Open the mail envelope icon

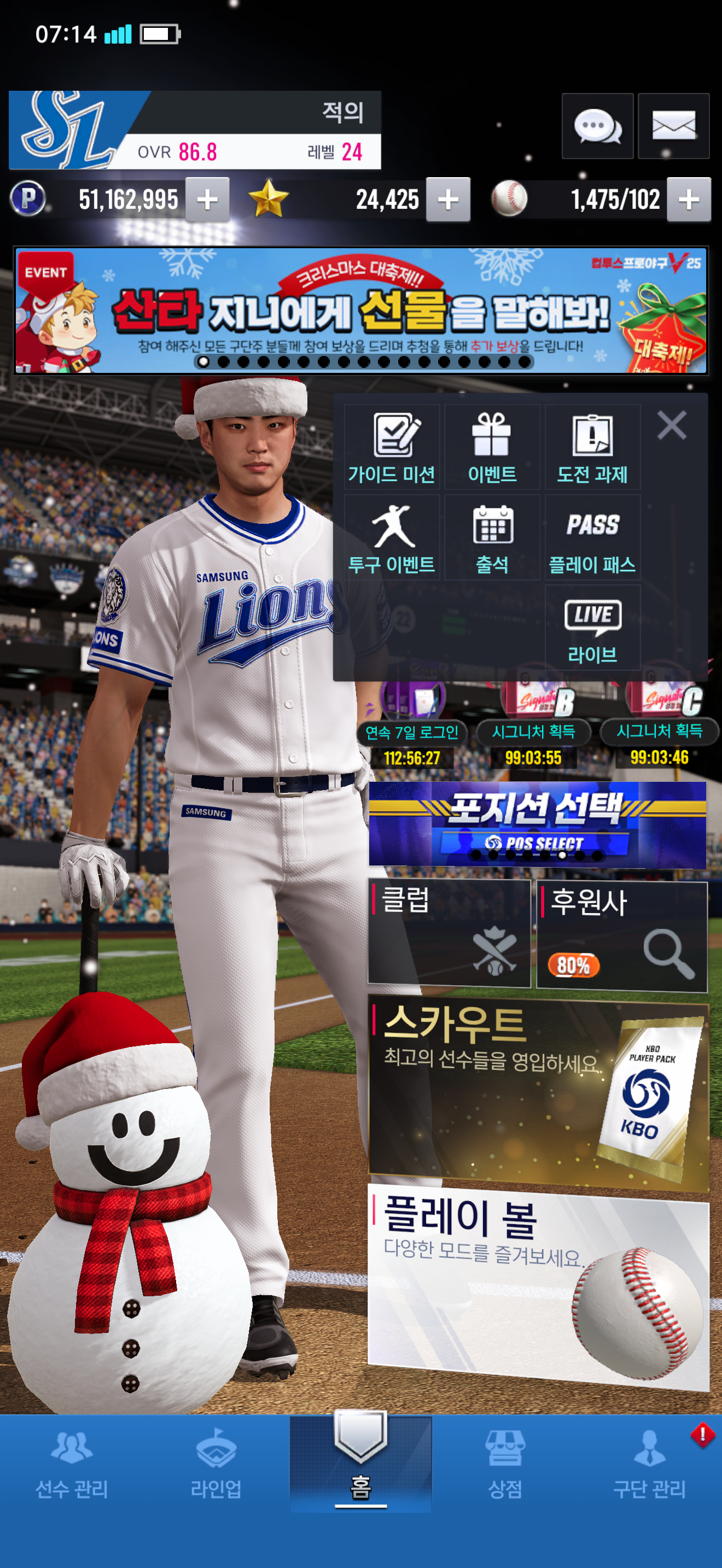tap(673, 126)
